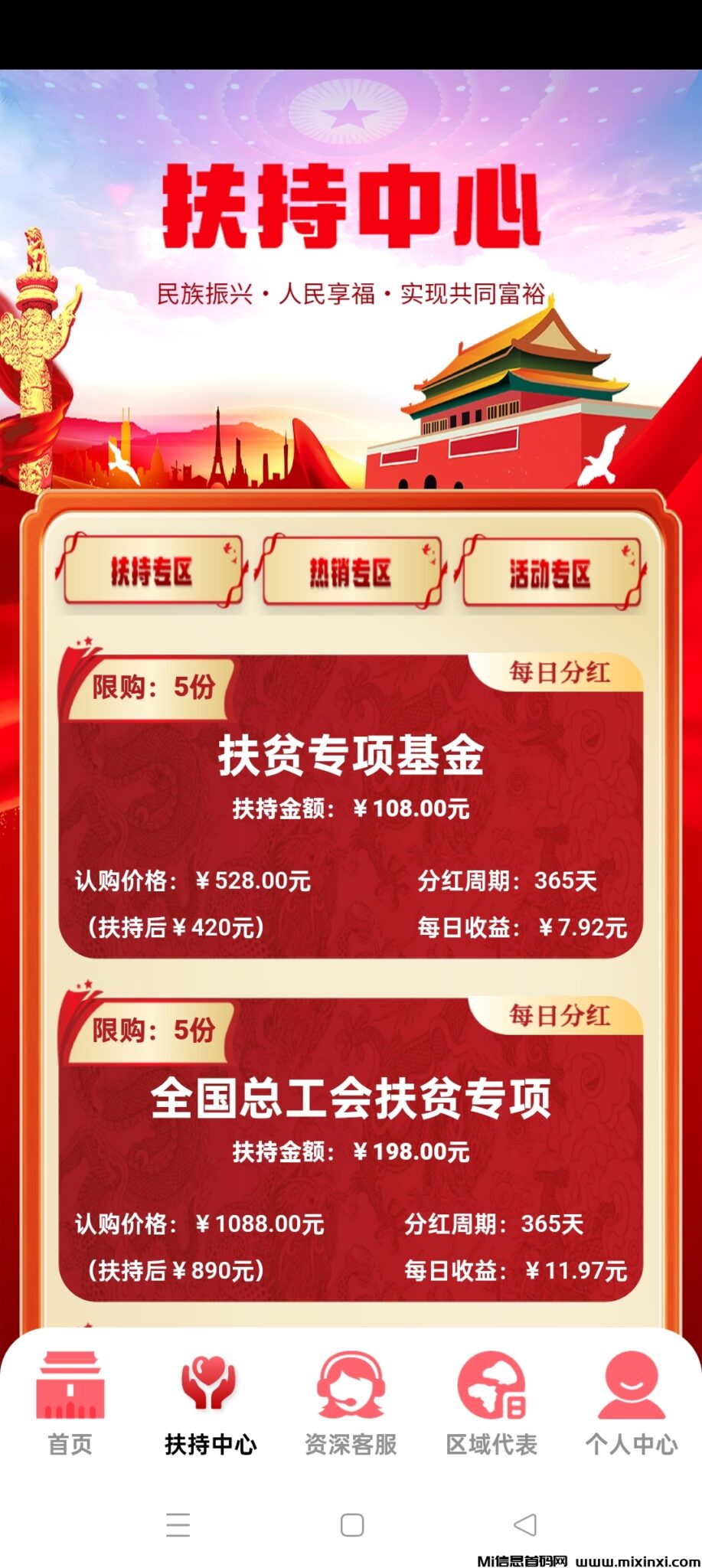The width and height of the screenshot is (702, 1568).
Task: Tap the system back button
Action: 525,1524
